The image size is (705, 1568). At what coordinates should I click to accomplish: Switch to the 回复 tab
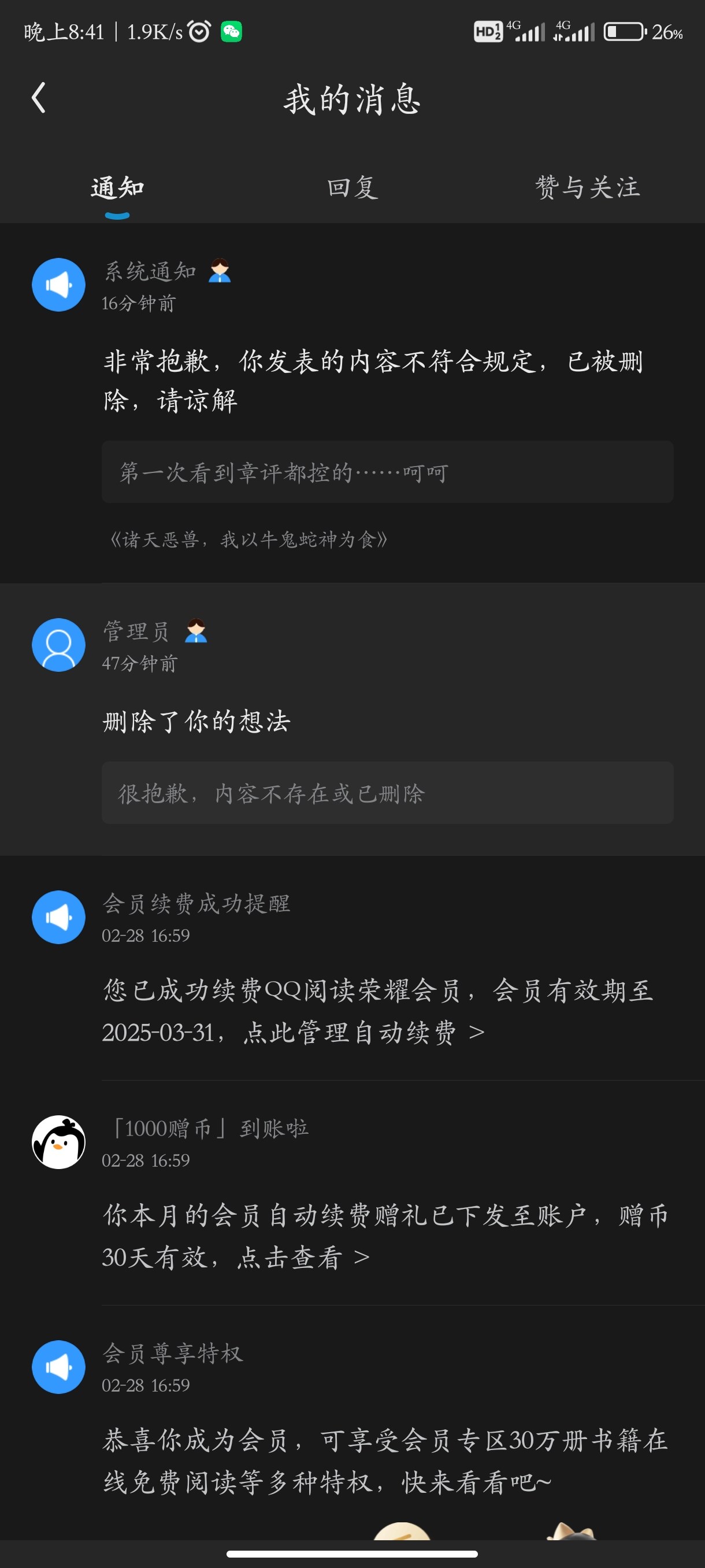pyautogui.click(x=352, y=187)
